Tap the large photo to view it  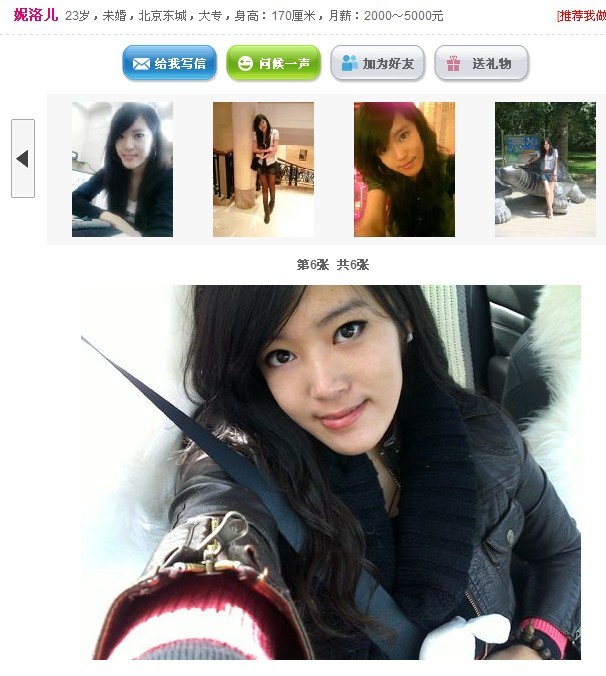click(x=330, y=472)
